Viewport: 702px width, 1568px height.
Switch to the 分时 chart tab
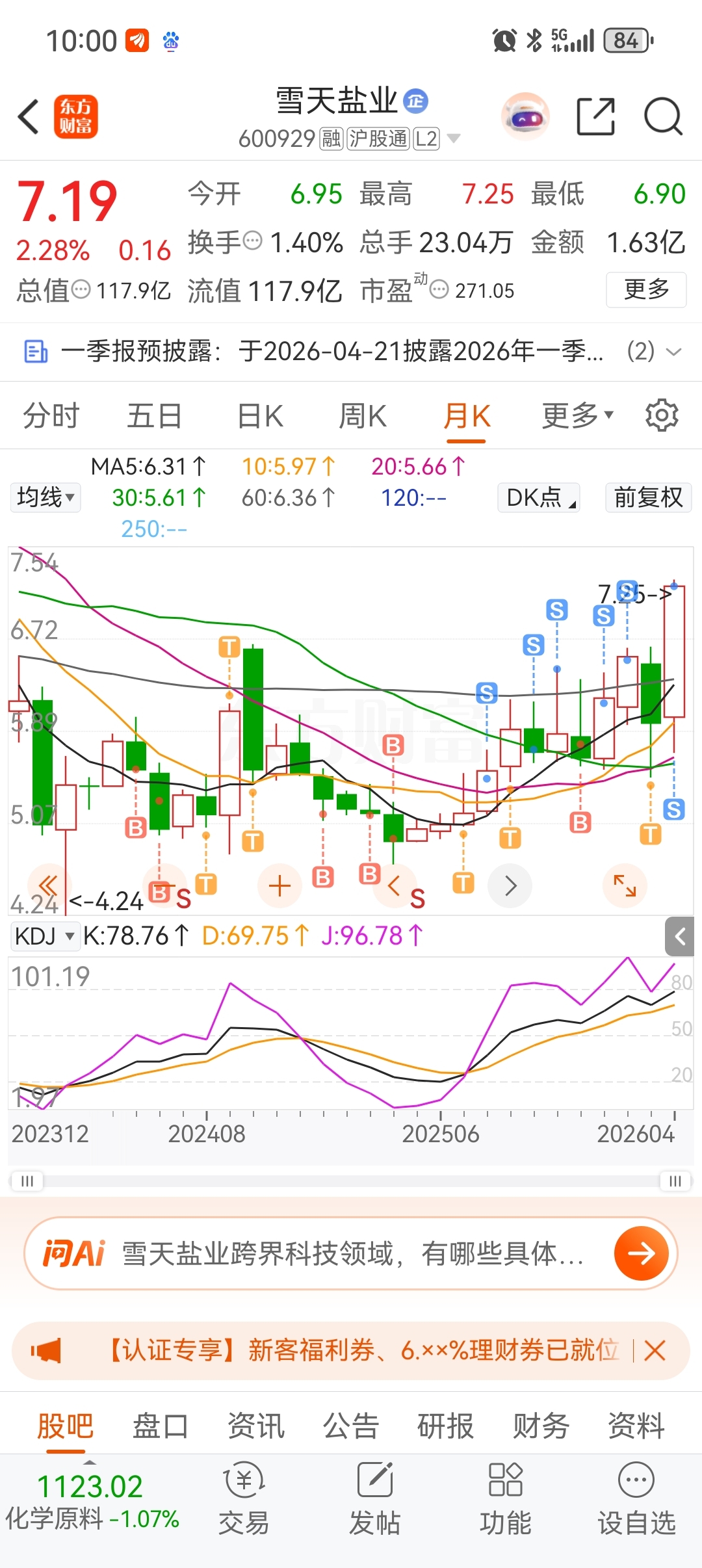pyautogui.click(x=51, y=416)
